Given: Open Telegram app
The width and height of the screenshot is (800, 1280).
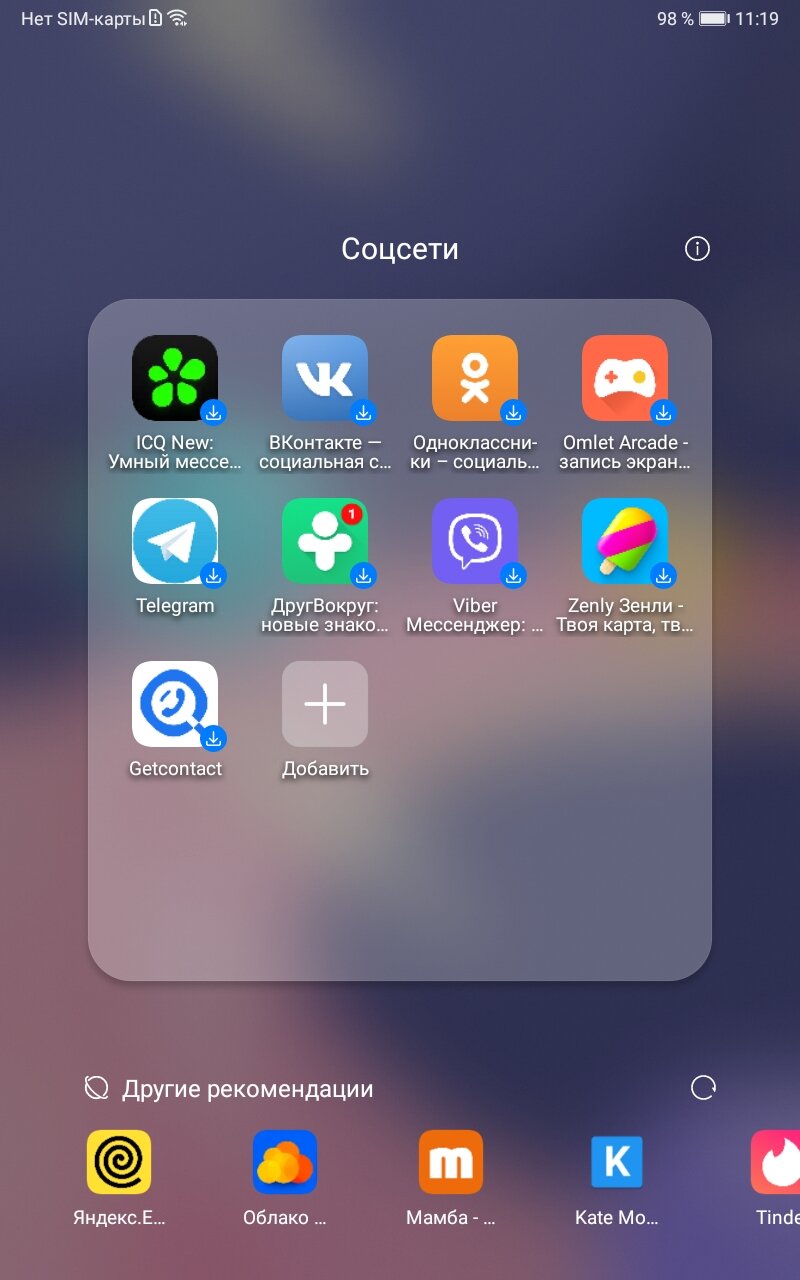Looking at the screenshot, I should (x=175, y=541).
